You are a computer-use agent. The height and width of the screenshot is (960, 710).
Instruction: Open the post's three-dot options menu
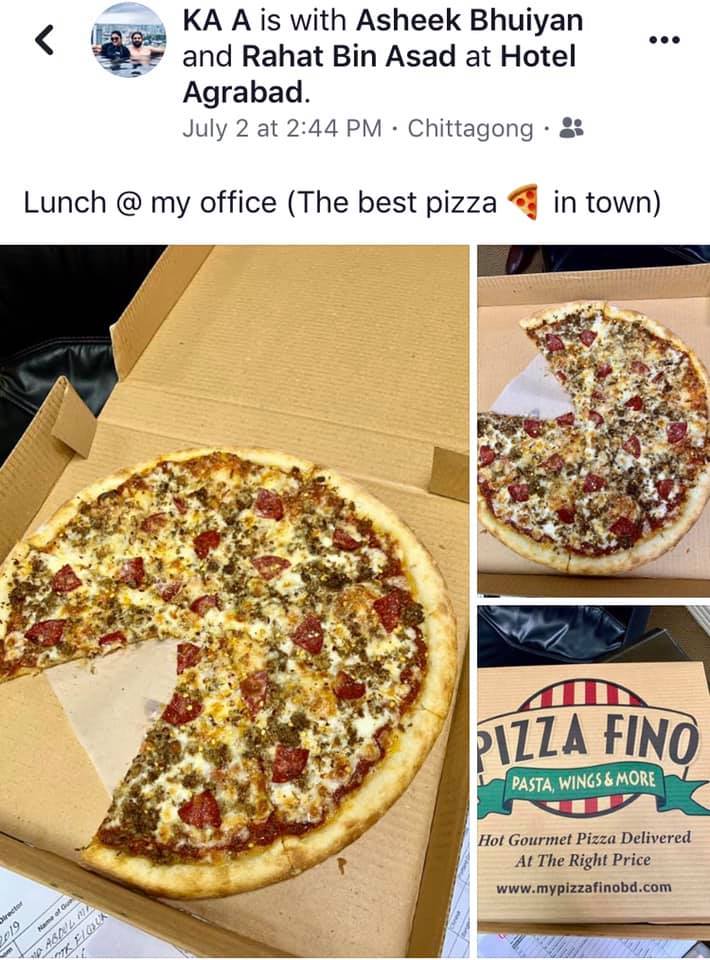coord(665,40)
